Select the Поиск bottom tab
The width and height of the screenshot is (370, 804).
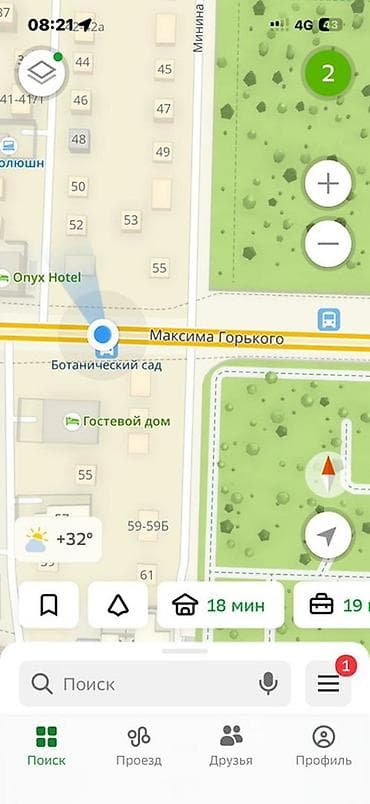(x=46, y=746)
